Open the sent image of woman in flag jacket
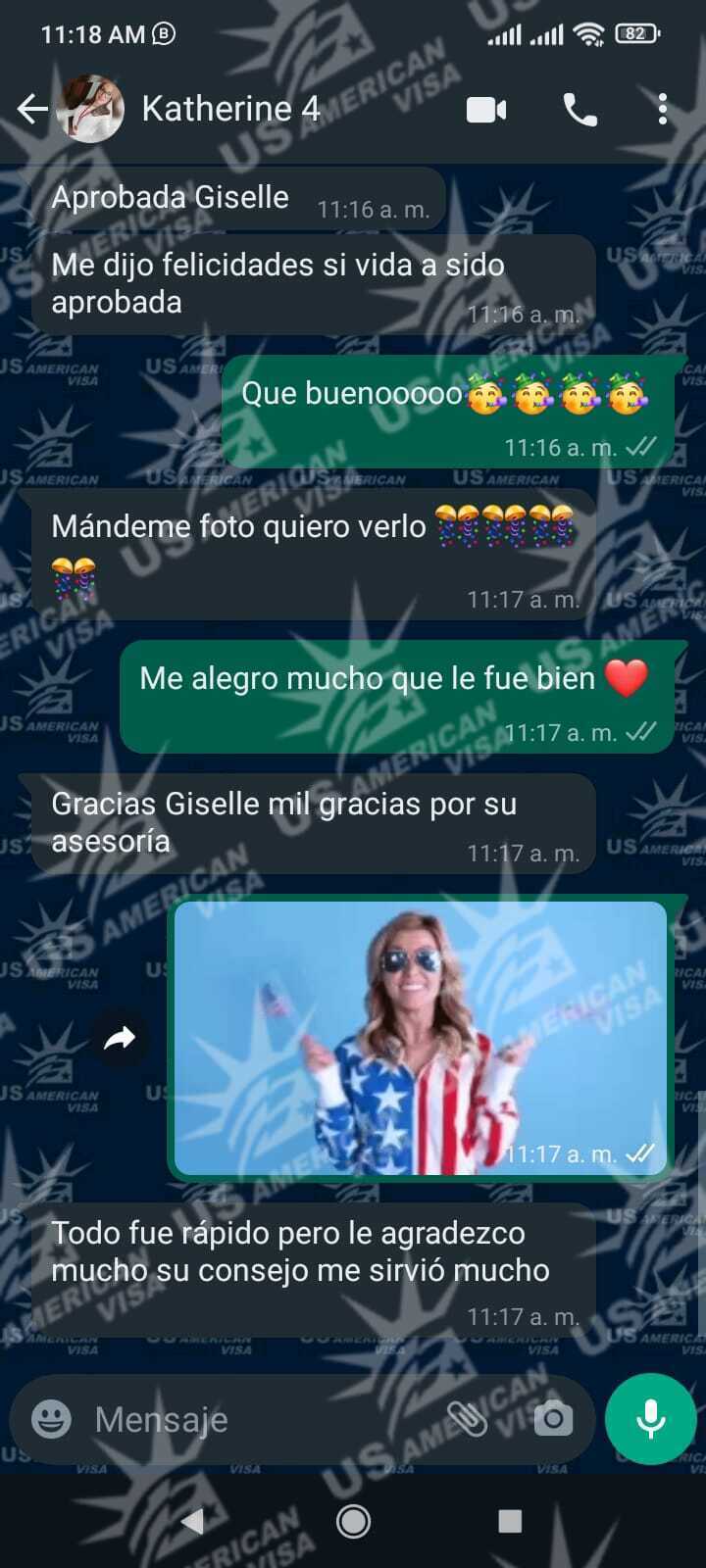Screen dimensions: 706x1568 click(x=421, y=1037)
